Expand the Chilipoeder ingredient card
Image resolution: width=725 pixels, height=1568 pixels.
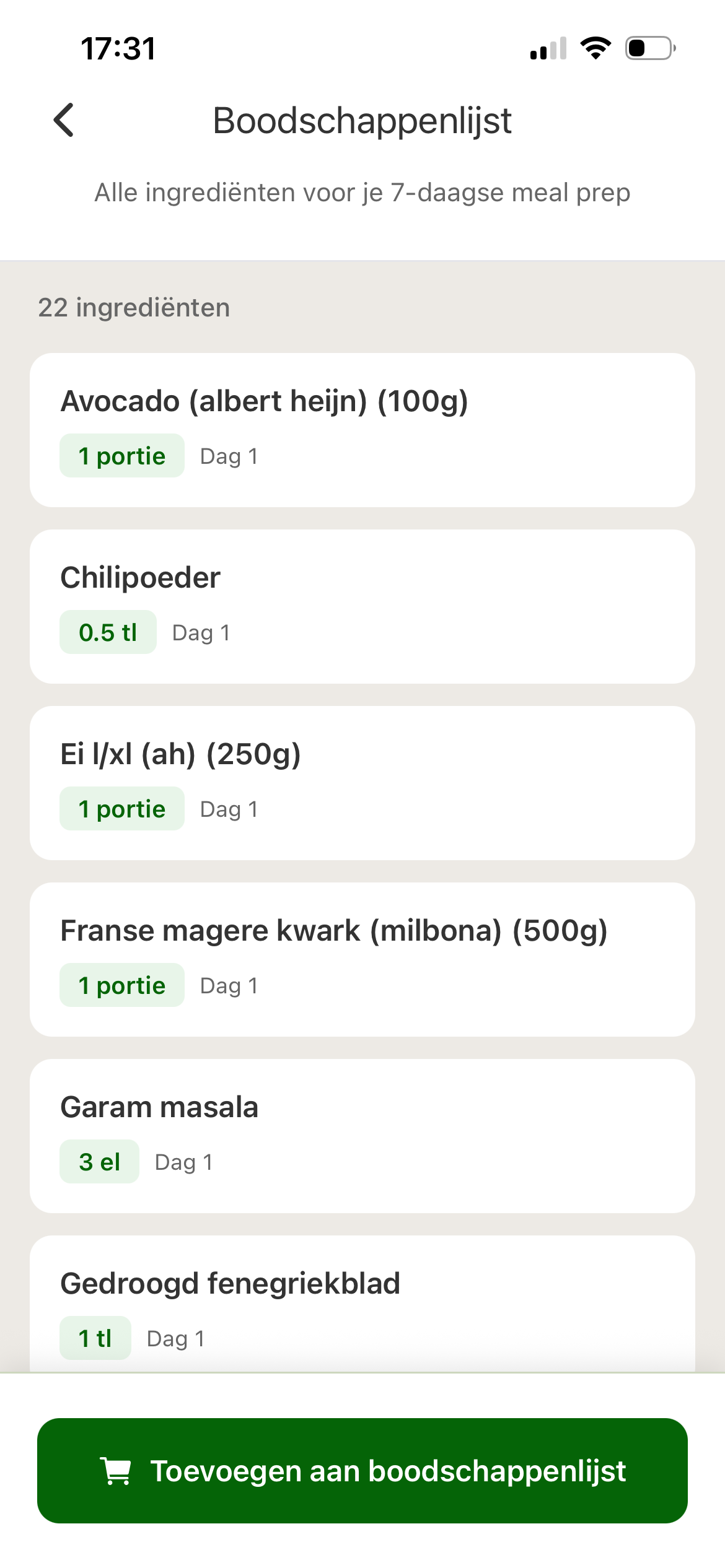(x=362, y=605)
